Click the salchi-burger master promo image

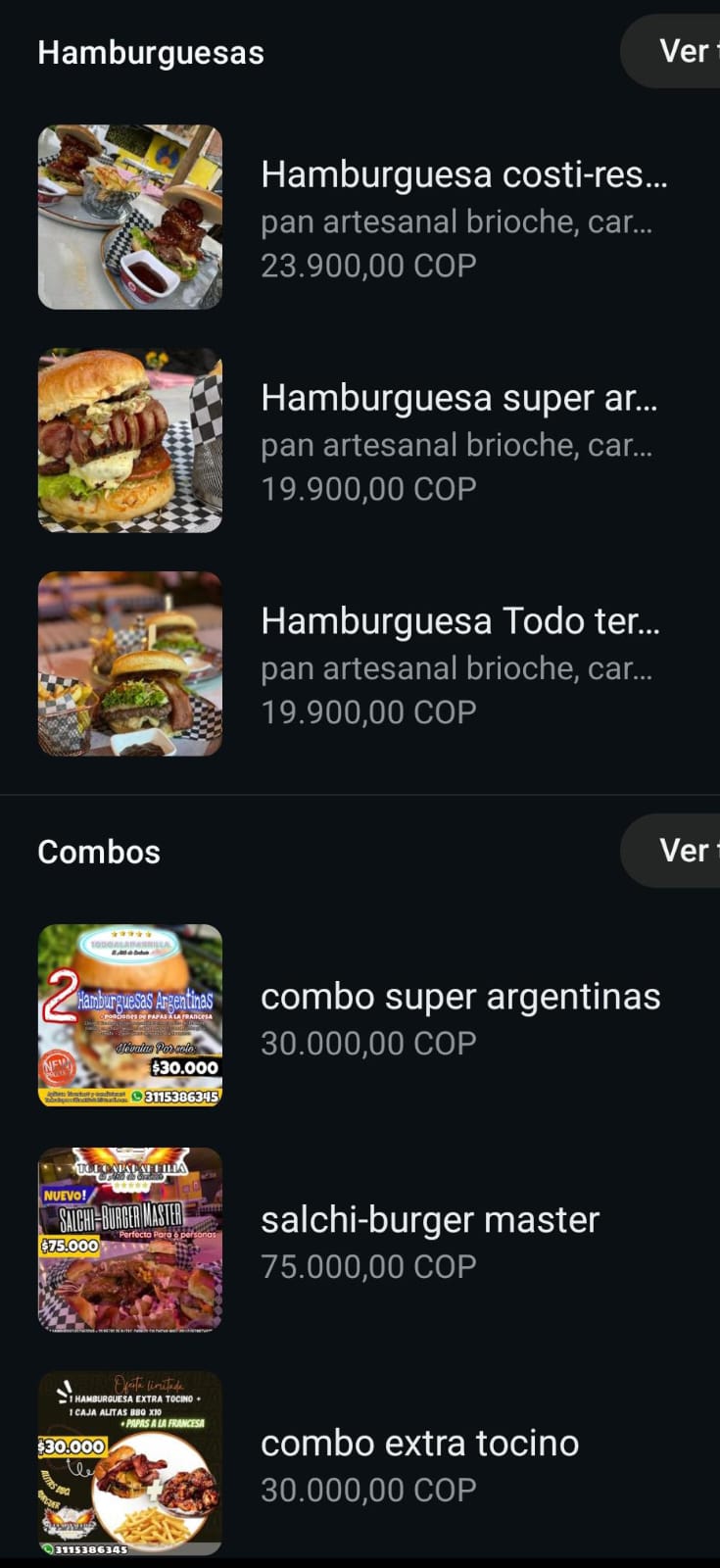pyautogui.click(x=130, y=1238)
